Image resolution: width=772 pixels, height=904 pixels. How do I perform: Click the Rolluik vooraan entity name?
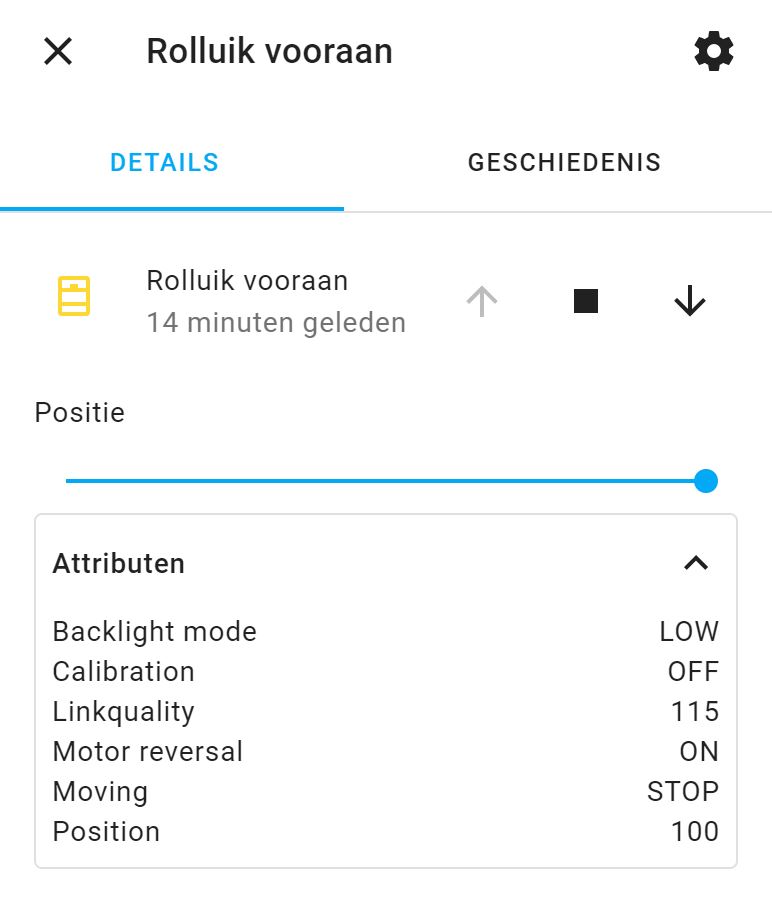coord(246,280)
